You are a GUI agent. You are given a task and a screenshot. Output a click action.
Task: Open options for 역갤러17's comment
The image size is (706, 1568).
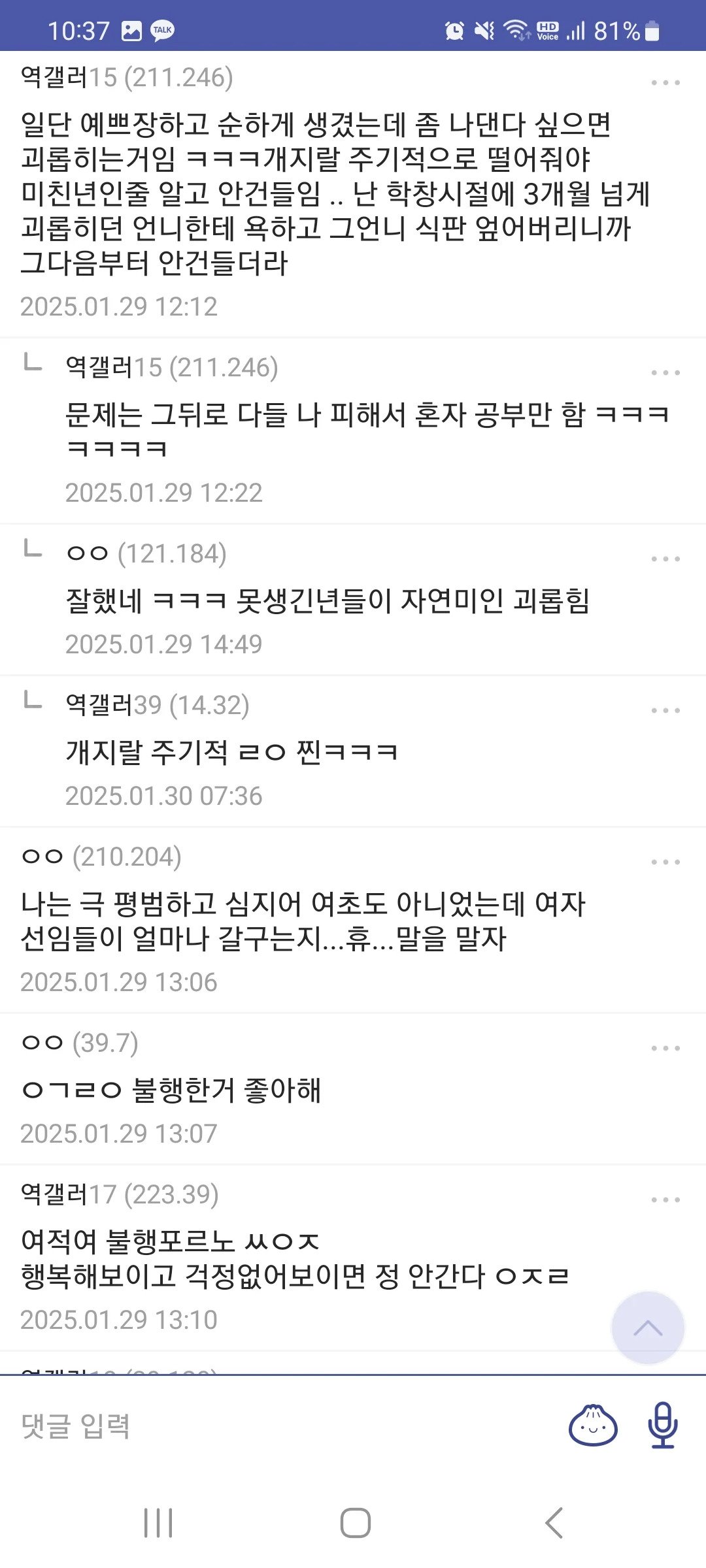(x=665, y=1200)
